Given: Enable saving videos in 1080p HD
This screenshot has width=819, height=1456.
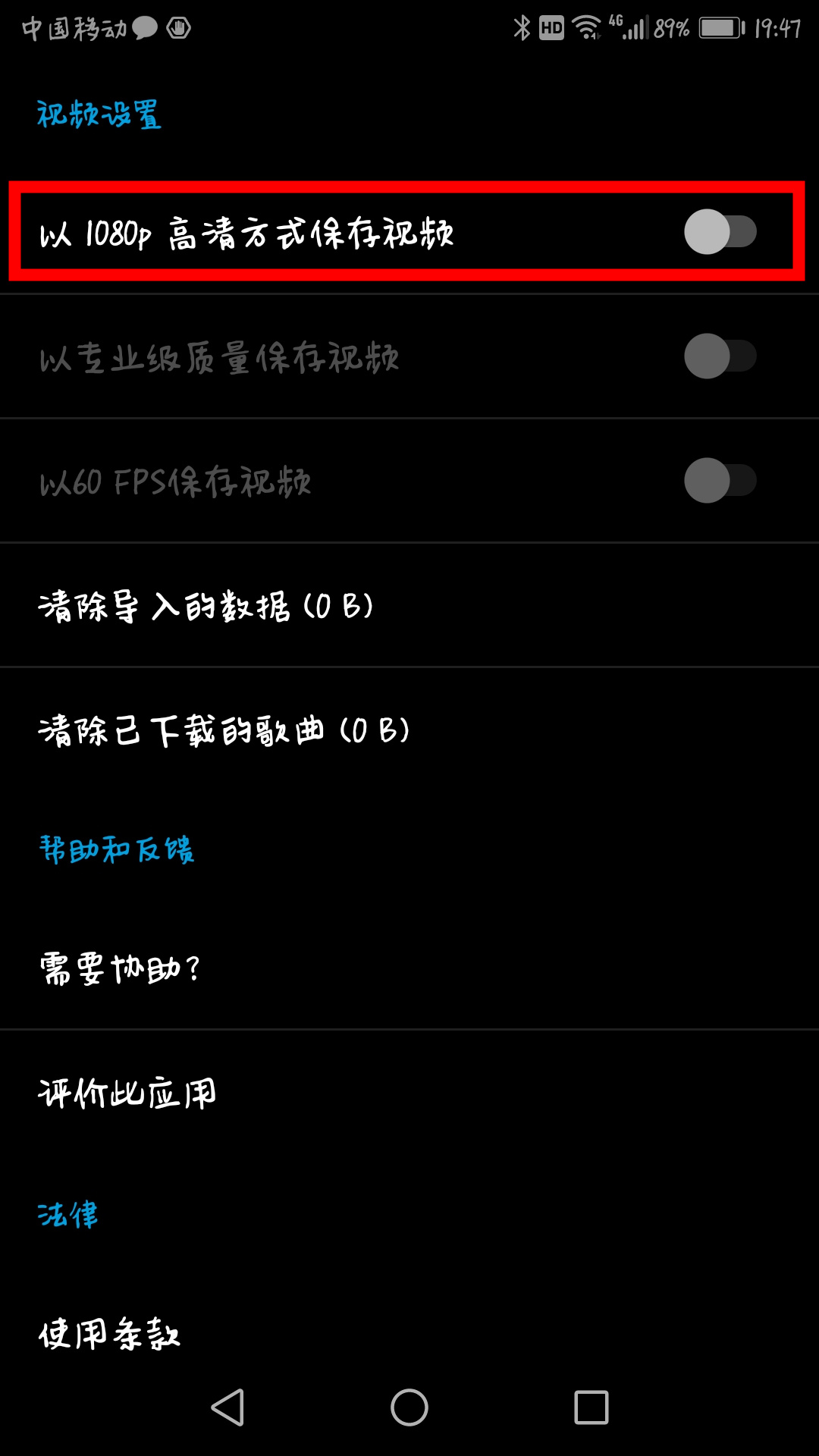Looking at the screenshot, I should (720, 232).
